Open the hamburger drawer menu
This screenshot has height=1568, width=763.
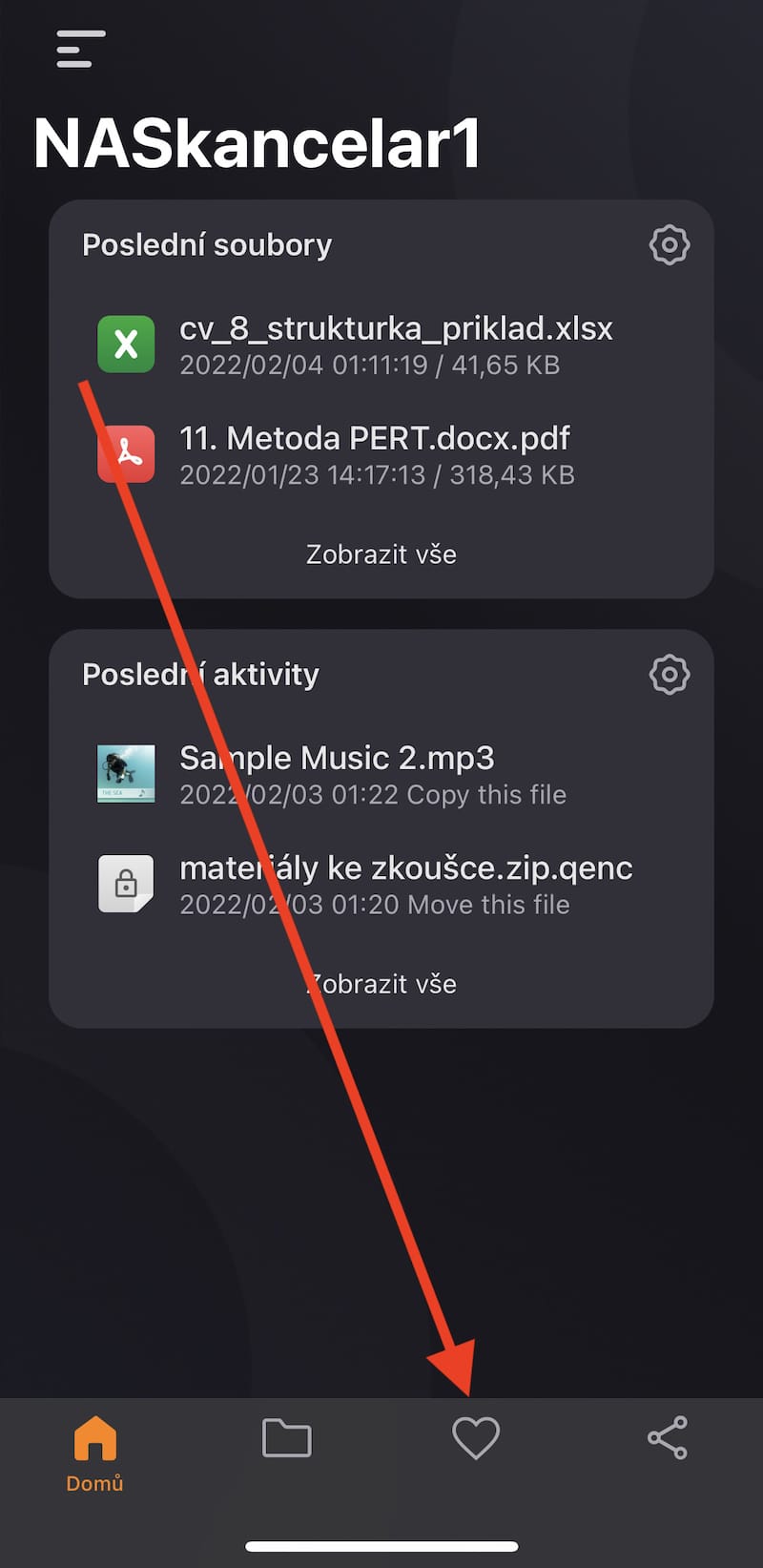pos(80,49)
